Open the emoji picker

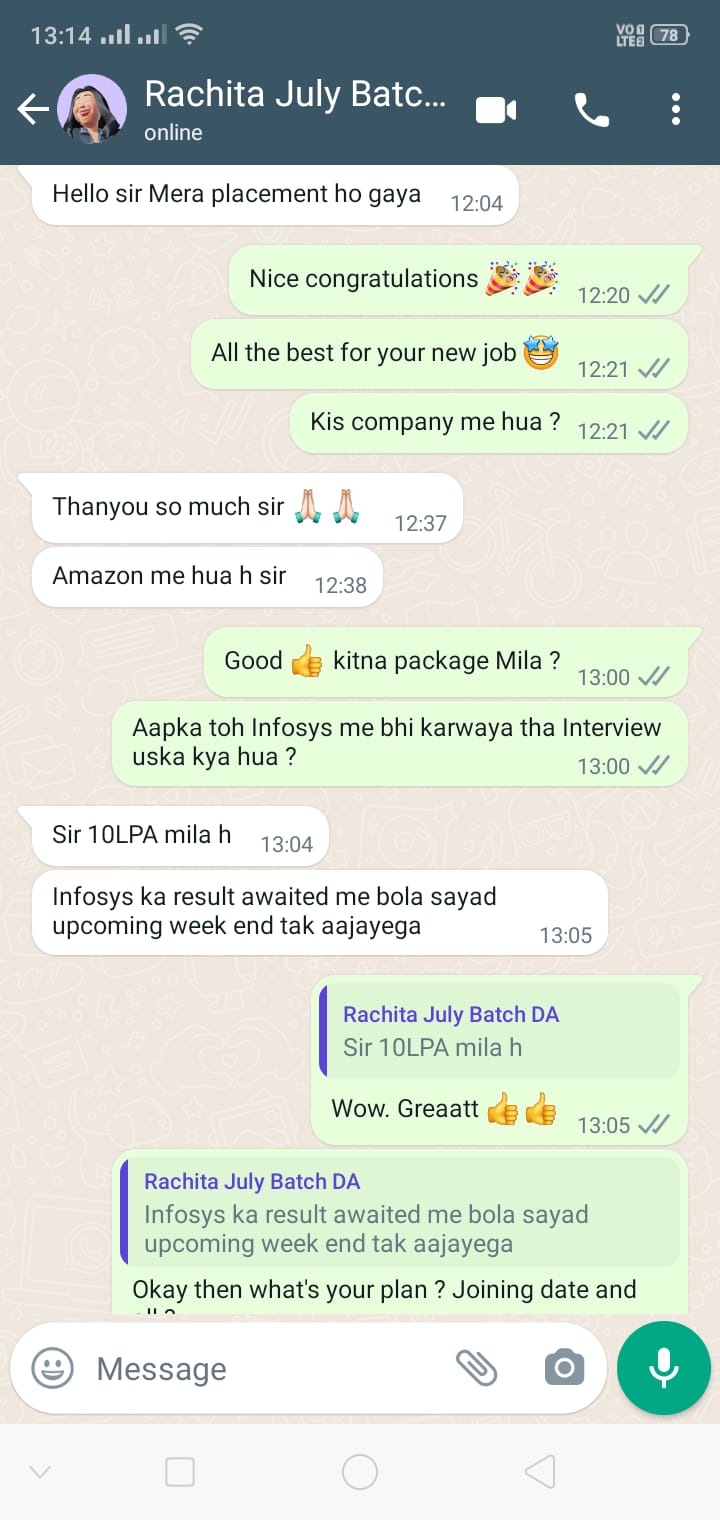point(52,1368)
